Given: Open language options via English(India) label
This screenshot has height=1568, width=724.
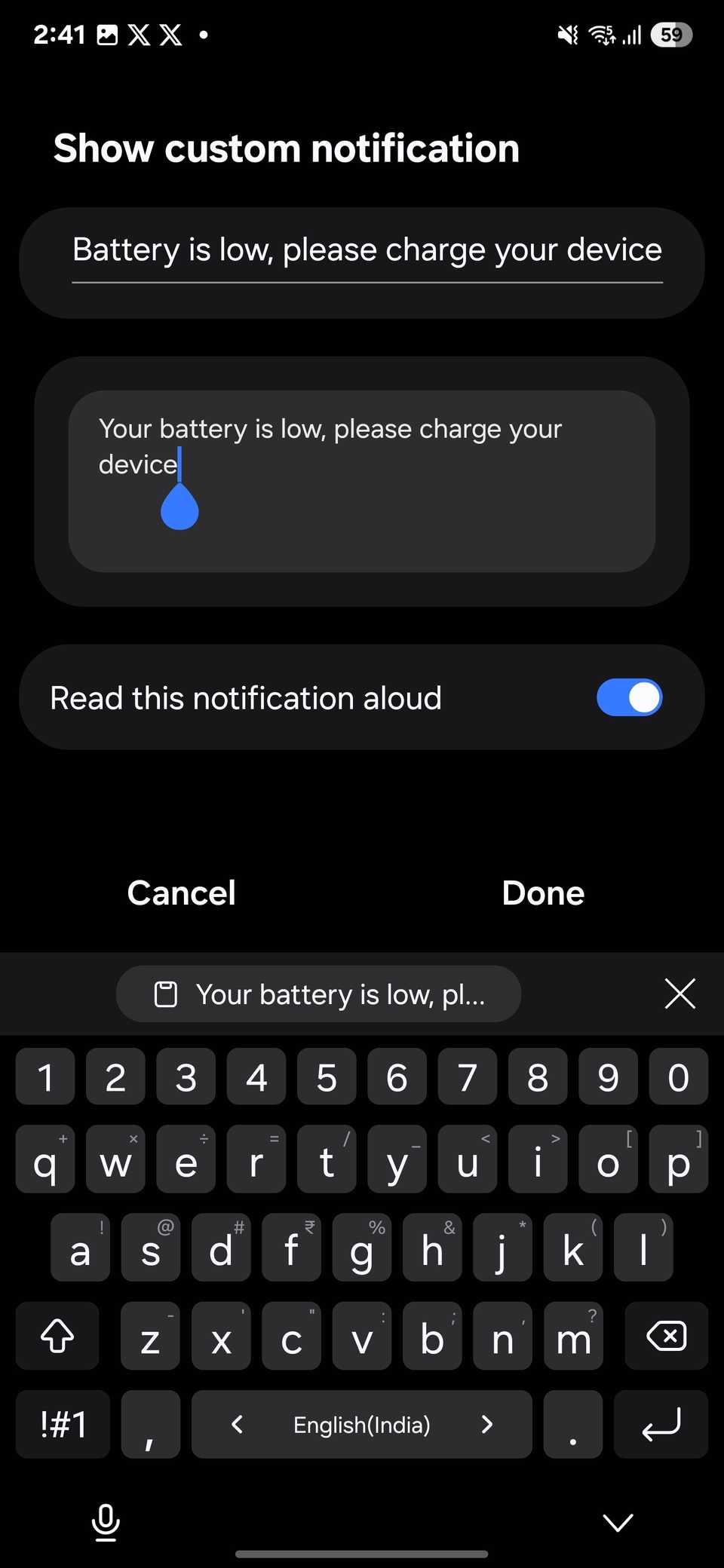Looking at the screenshot, I should pyautogui.click(x=361, y=1424).
